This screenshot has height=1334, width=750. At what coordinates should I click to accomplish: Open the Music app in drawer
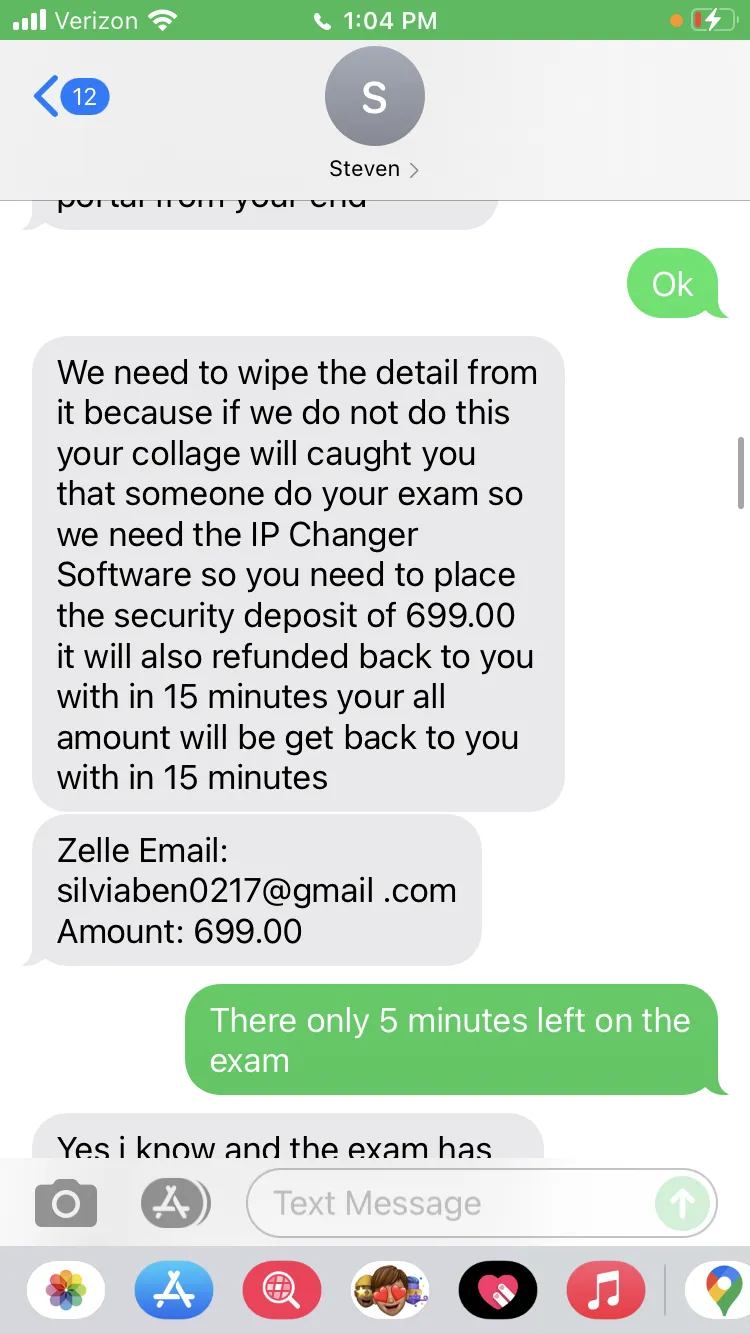click(606, 1290)
